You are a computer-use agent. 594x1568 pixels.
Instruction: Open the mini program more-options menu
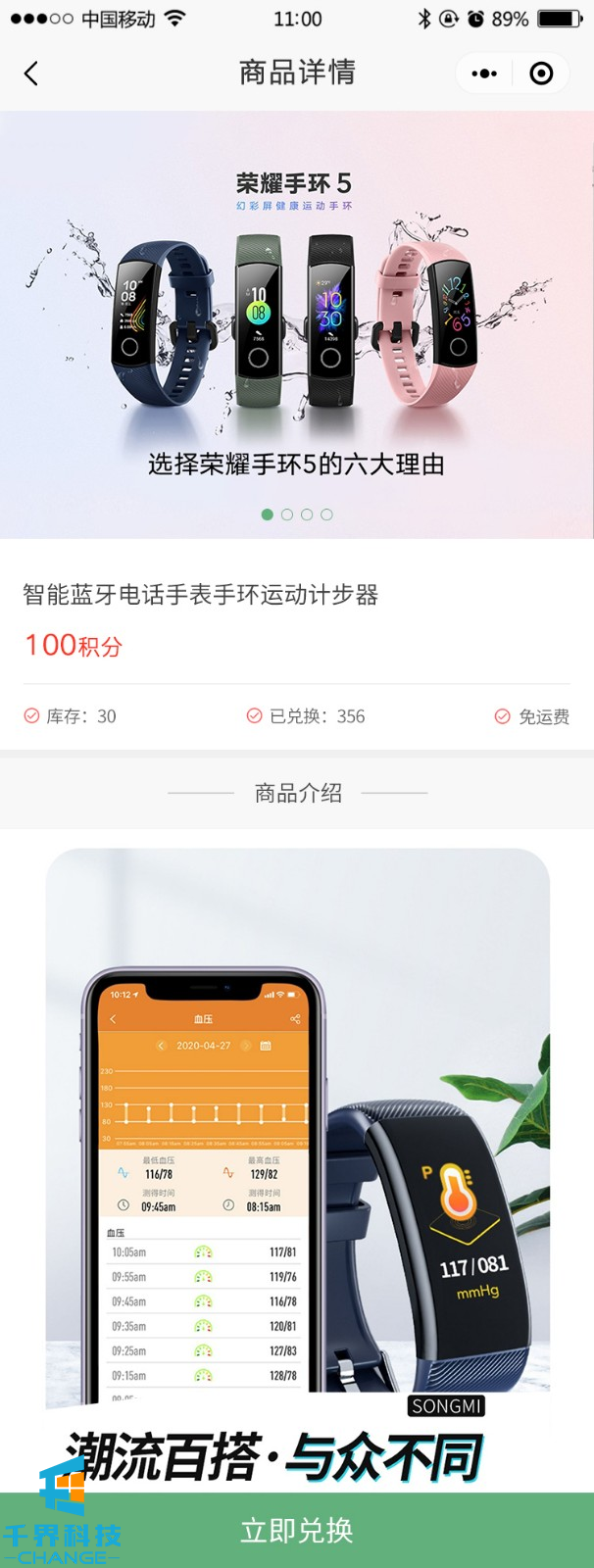pos(484,73)
